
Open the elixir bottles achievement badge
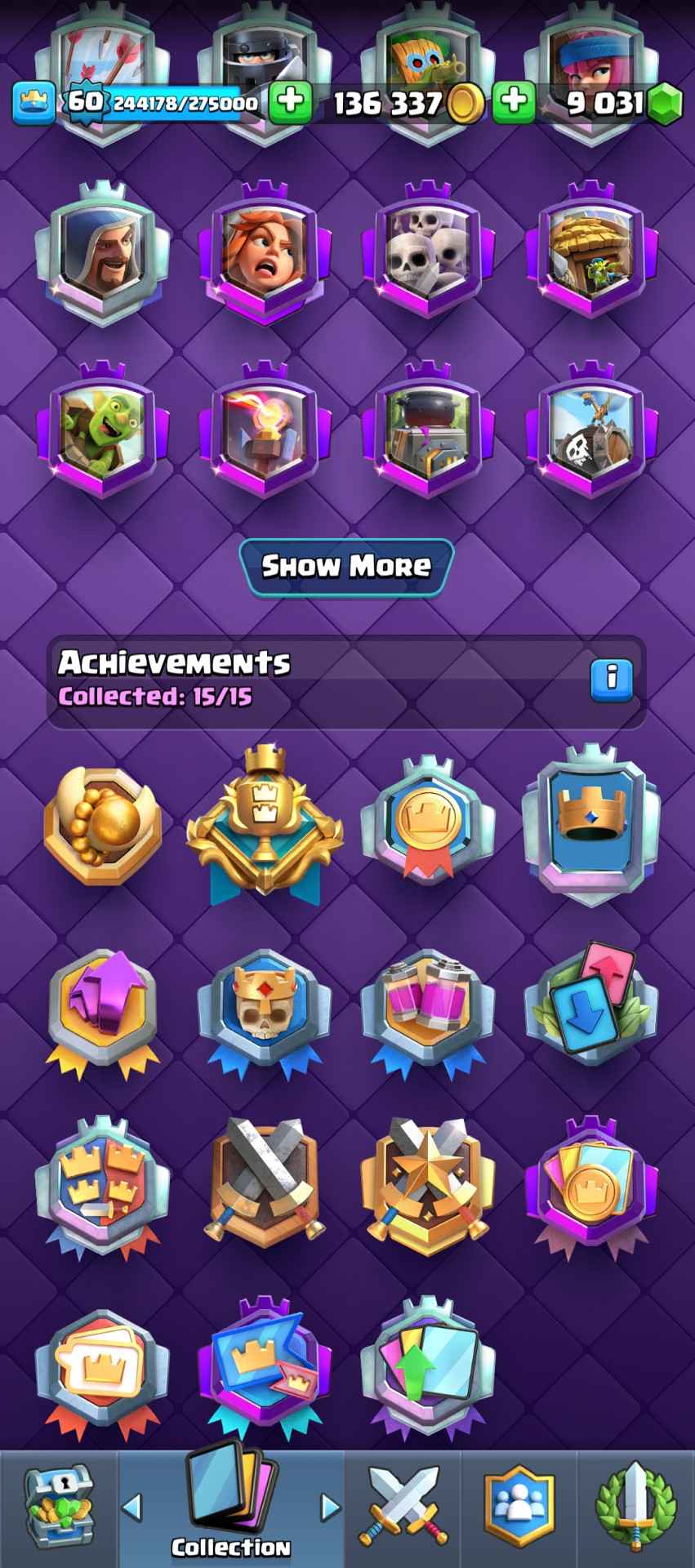(x=428, y=1009)
